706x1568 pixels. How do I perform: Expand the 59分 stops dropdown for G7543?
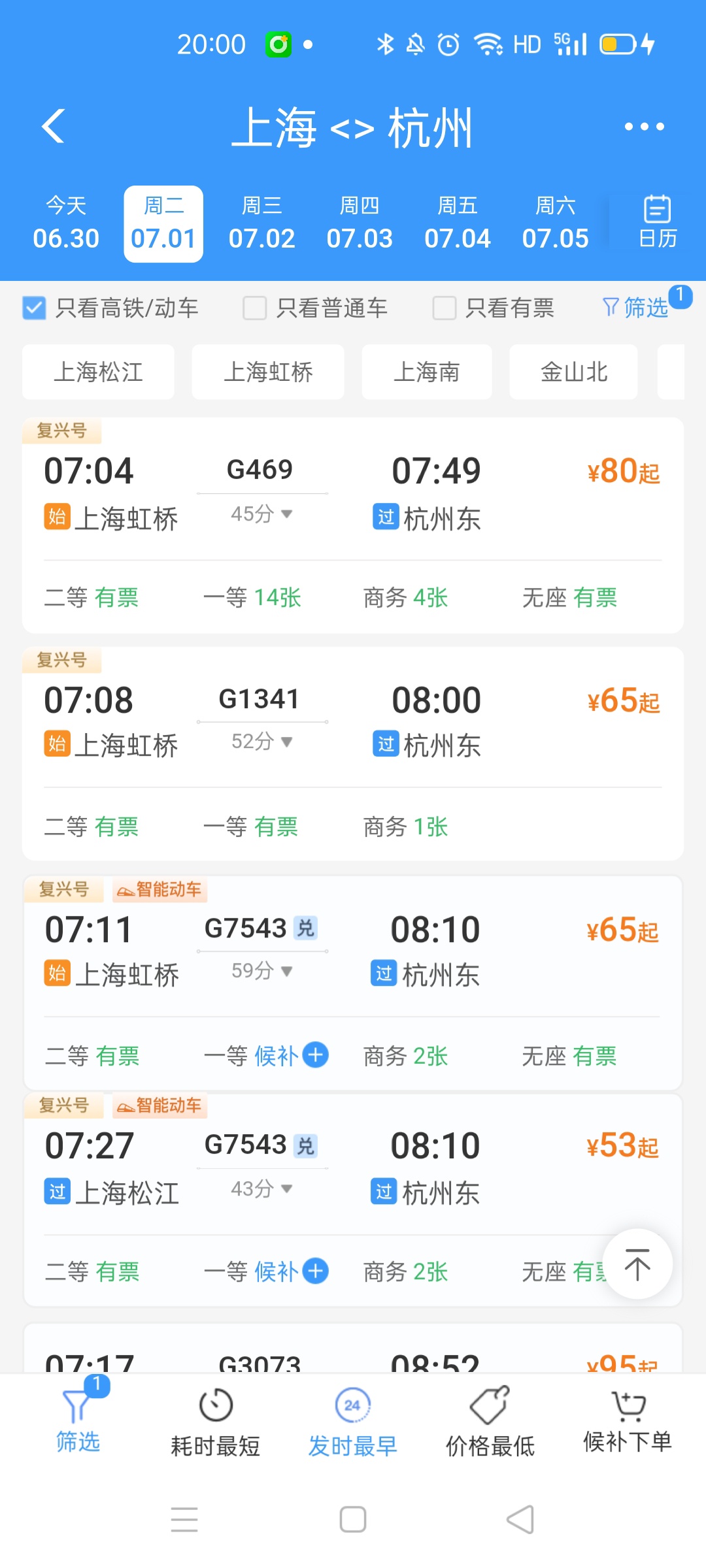click(261, 971)
